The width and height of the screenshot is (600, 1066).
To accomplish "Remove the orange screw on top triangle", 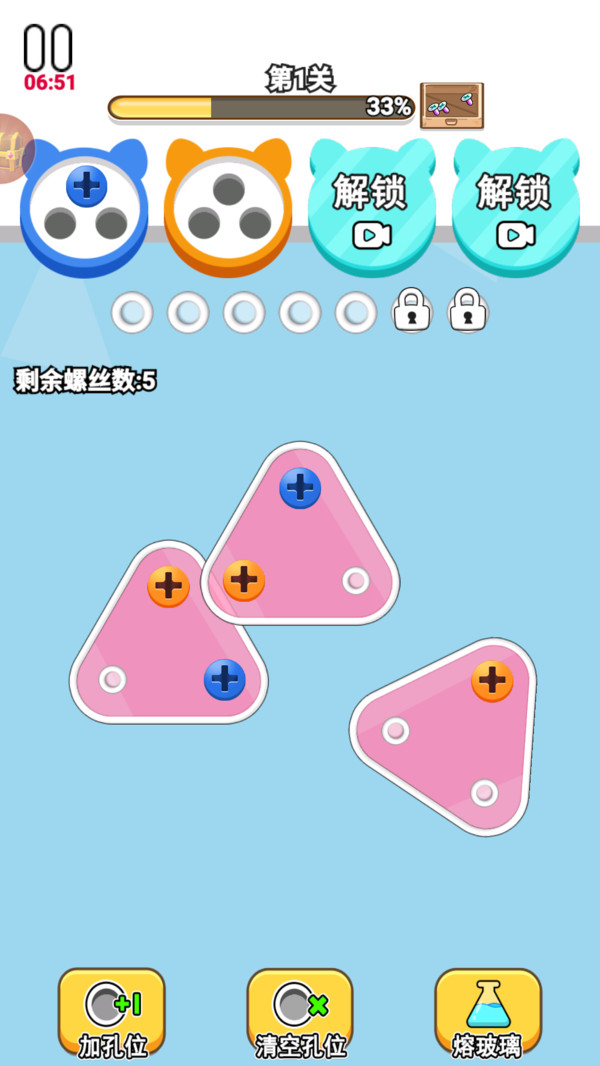I will tap(243, 580).
